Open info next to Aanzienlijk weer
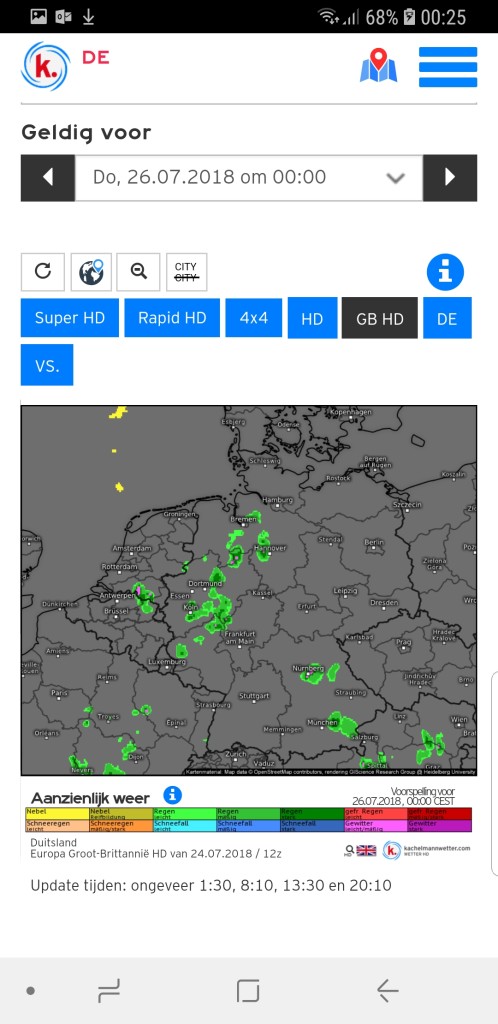Viewport: 498px width, 1024px height. [172, 795]
